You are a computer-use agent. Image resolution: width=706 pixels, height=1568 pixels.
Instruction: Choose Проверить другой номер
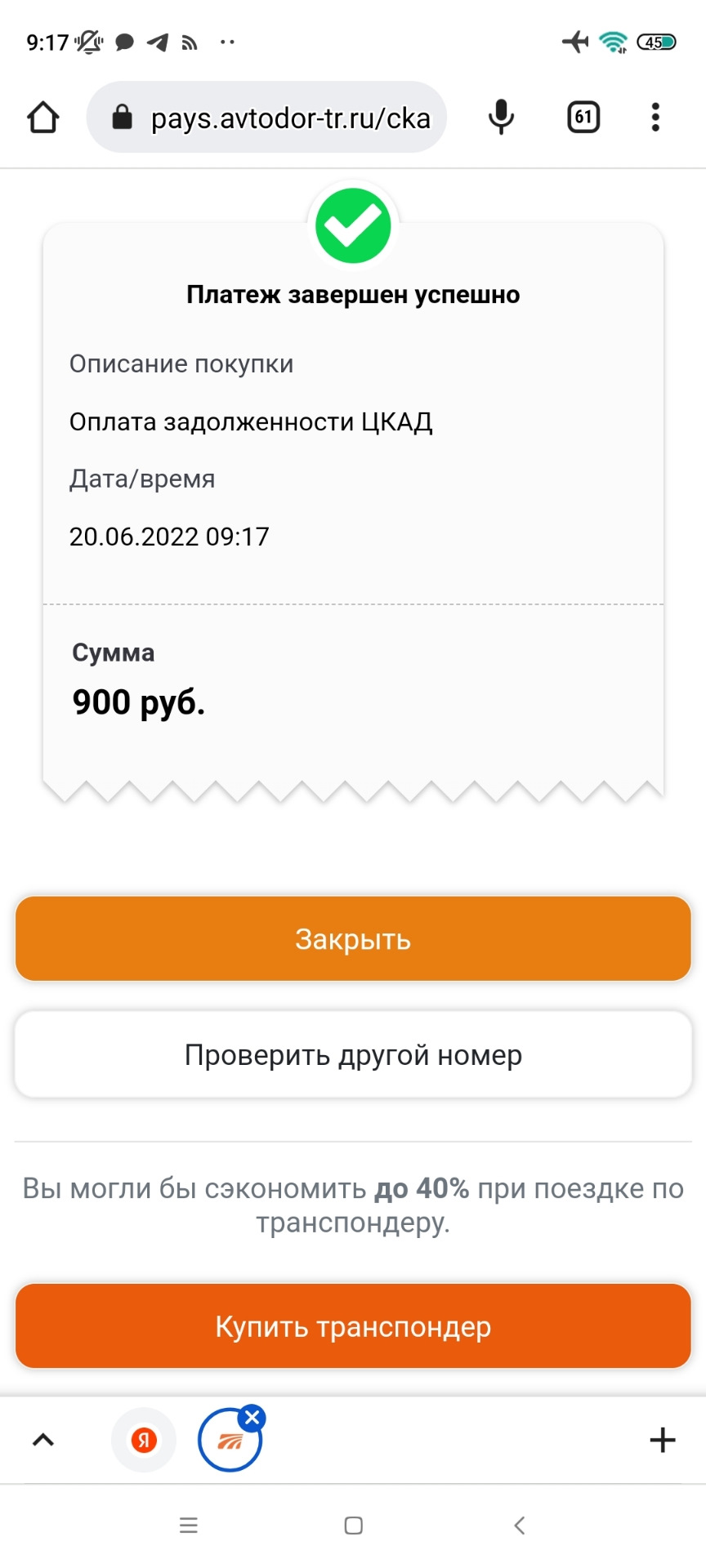coord(353,1055)
